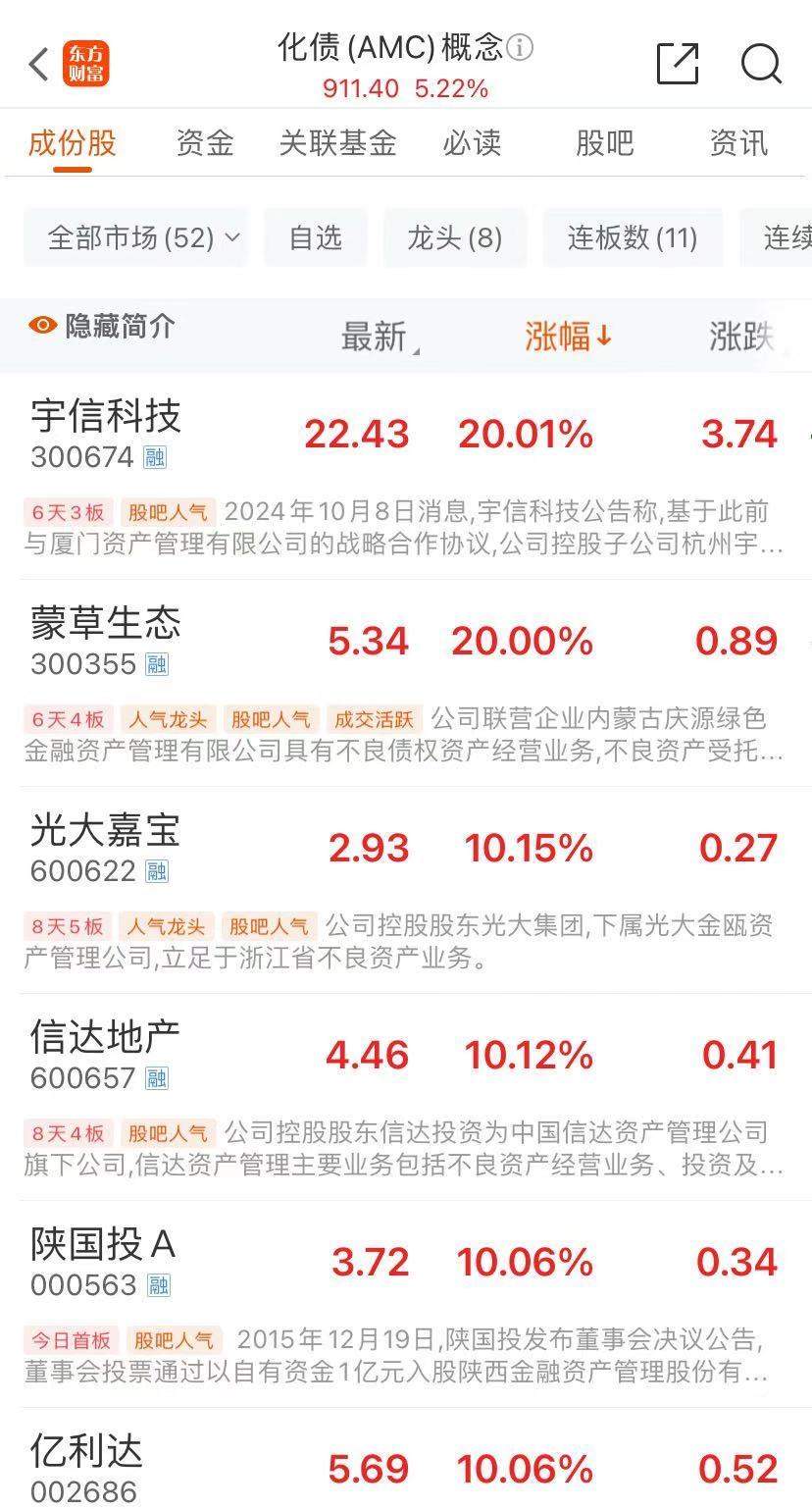Show info about 化债(AMC)概念
The image size is (812, 1509).
point(521,47)
